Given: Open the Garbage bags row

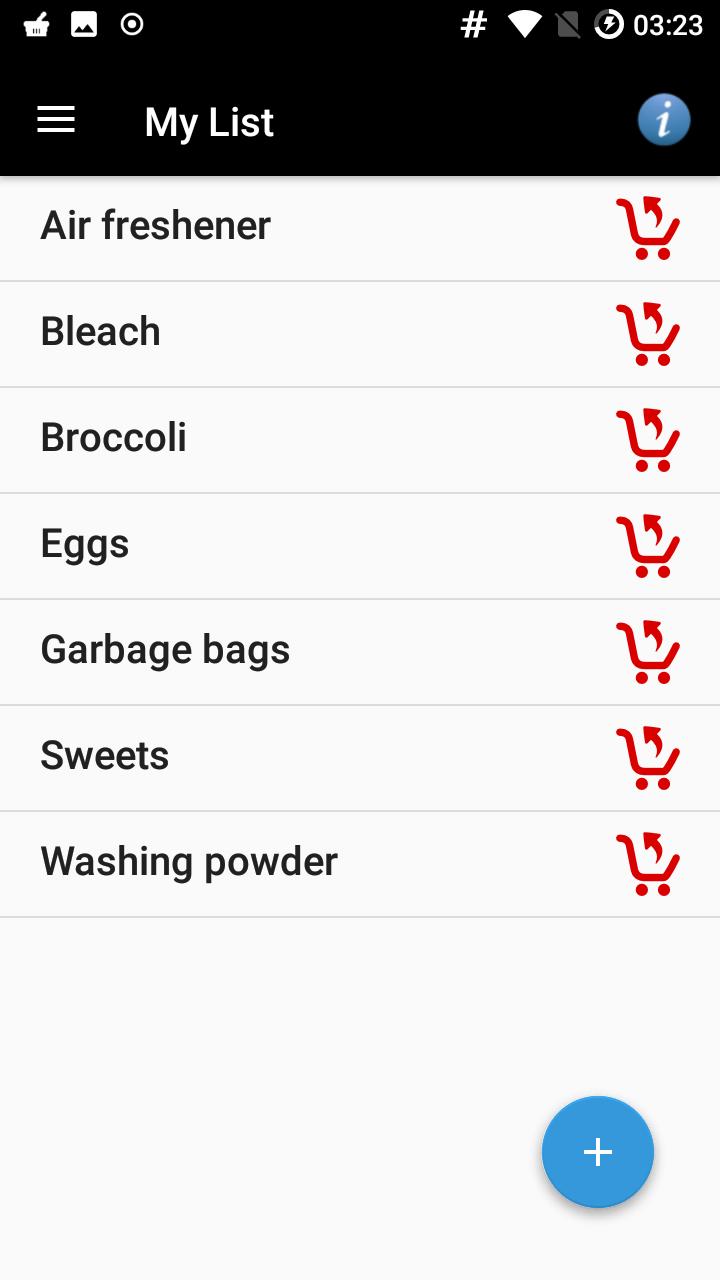Looking at the screenshot, I should coord(360,652).
